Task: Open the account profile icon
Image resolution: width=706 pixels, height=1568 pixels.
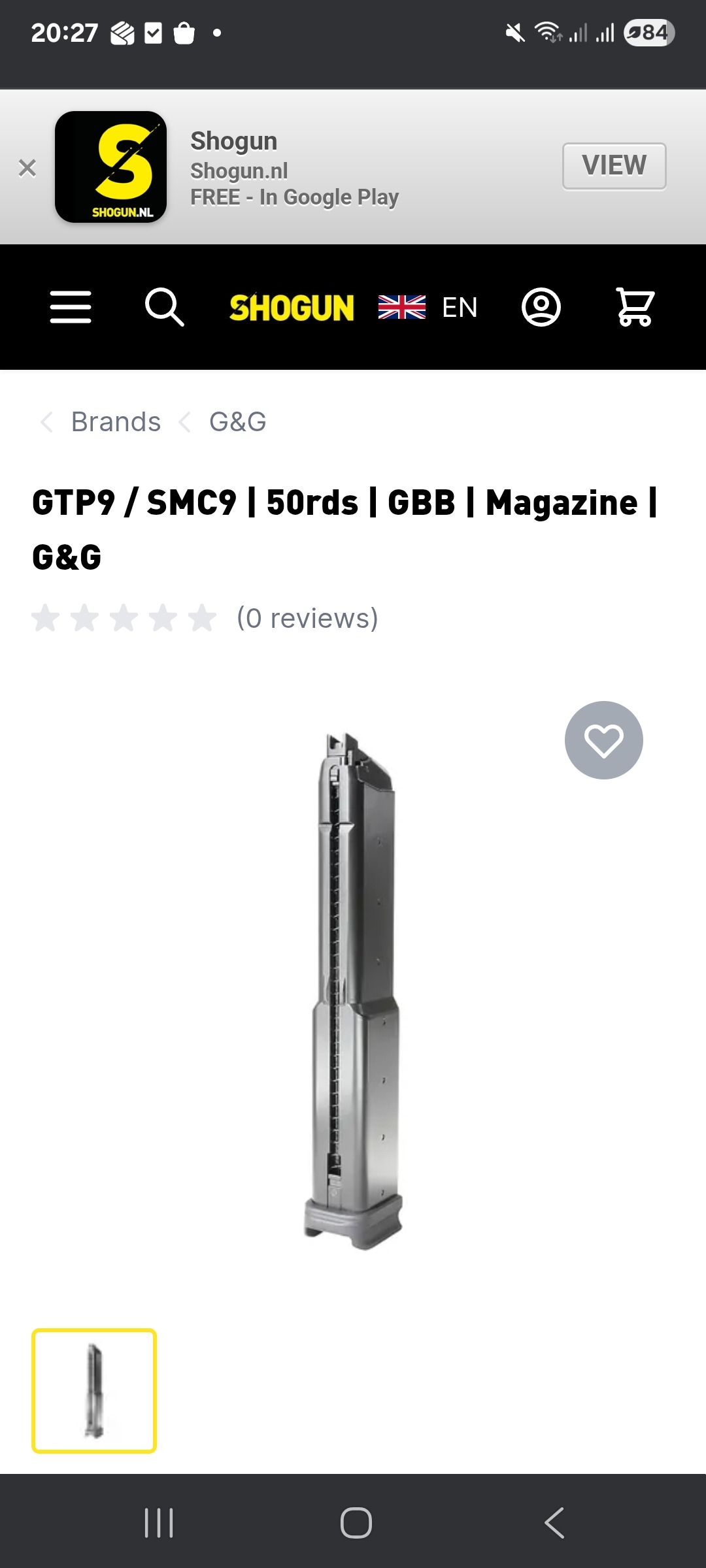Action: coord(541,307)
